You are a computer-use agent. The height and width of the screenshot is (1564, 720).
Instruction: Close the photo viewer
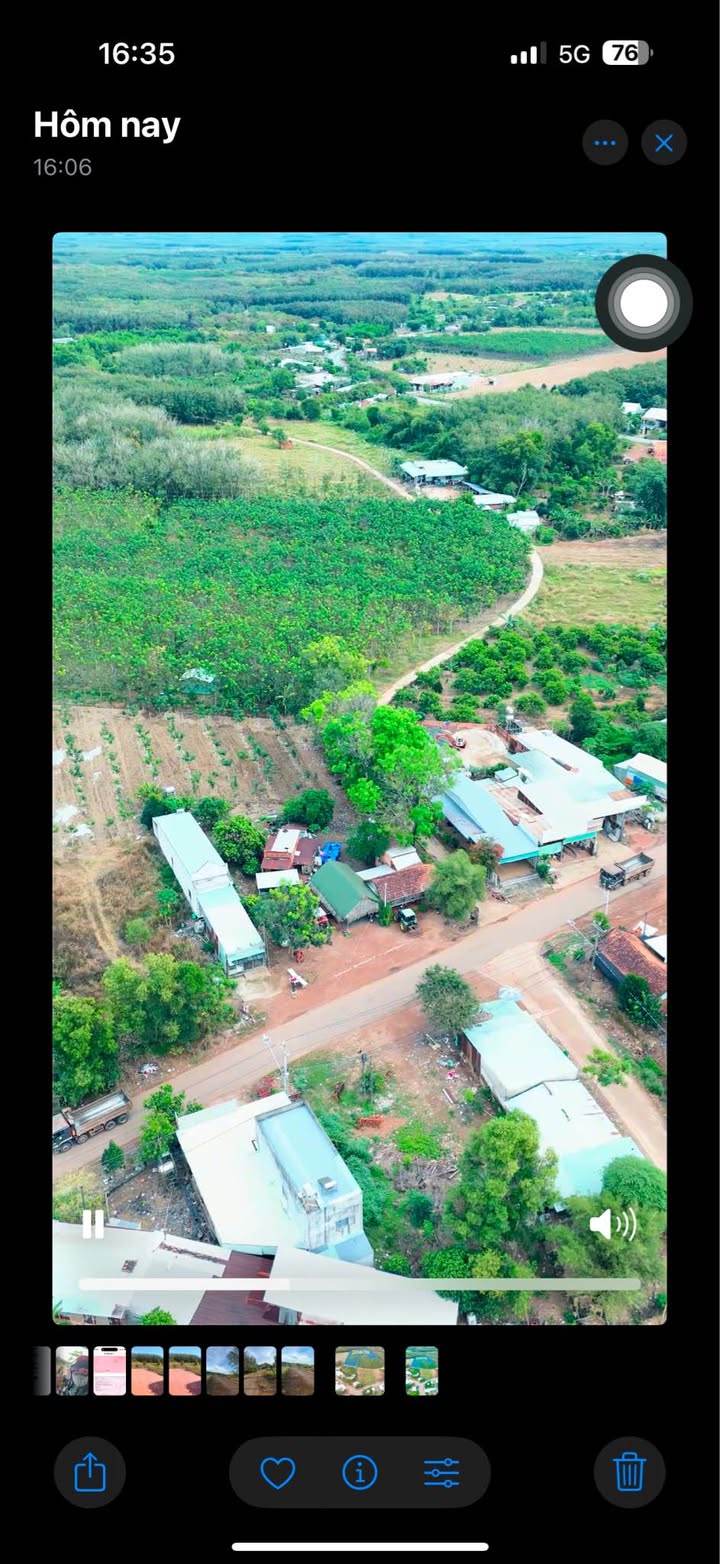664,143
